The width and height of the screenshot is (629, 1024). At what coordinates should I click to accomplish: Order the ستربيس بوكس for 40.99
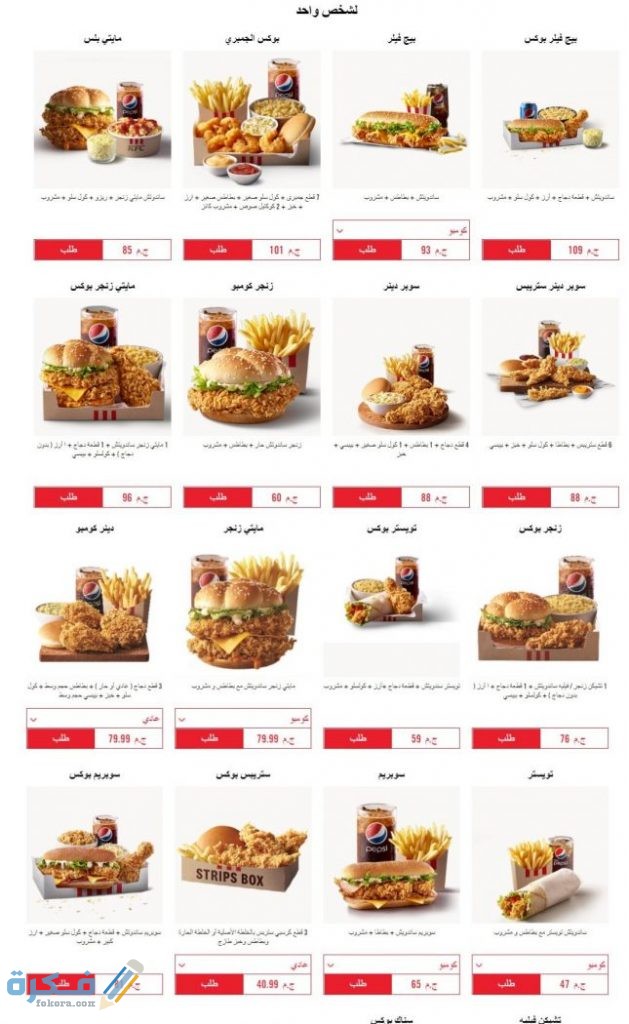click(209, 984)
